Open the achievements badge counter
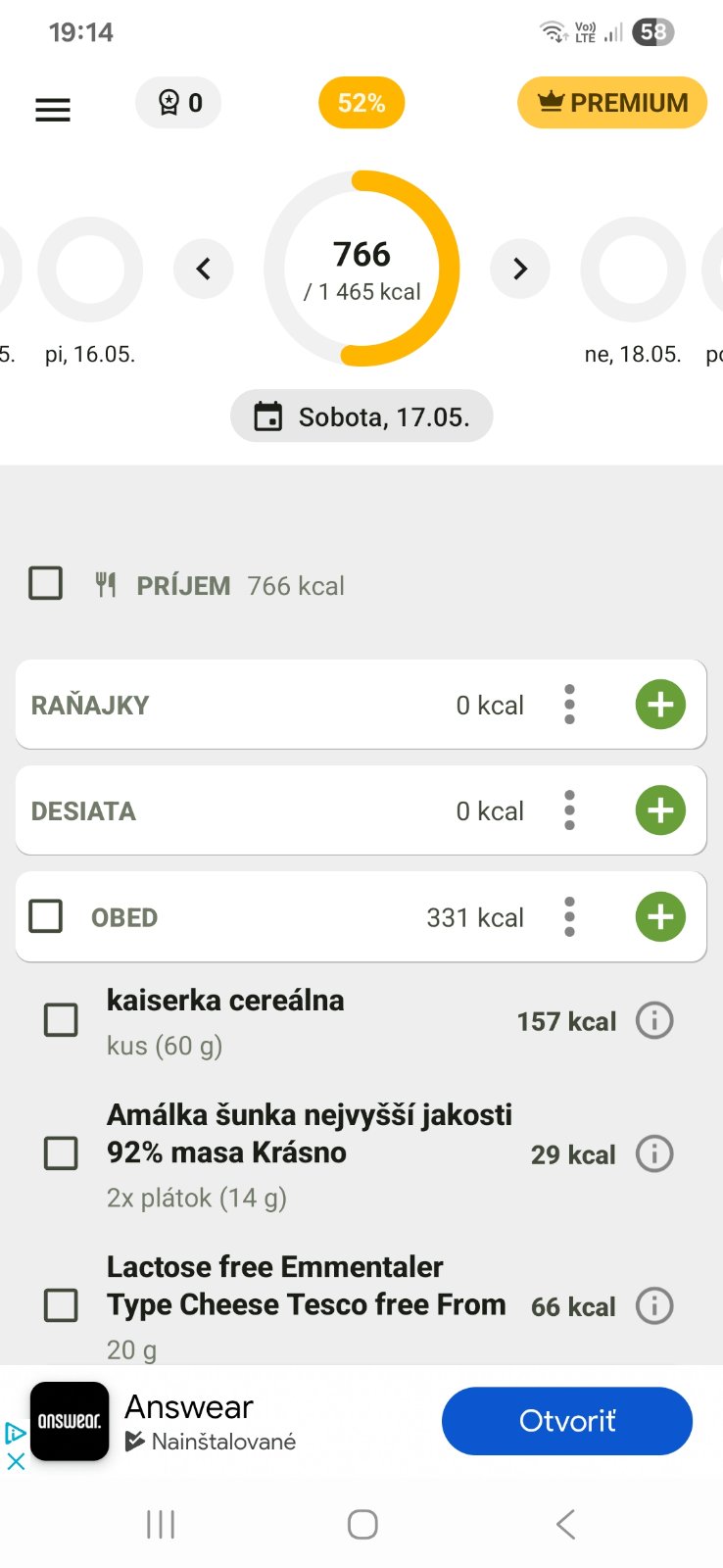723x1568 pixels. pyautogui.click(x=178, y=103)
